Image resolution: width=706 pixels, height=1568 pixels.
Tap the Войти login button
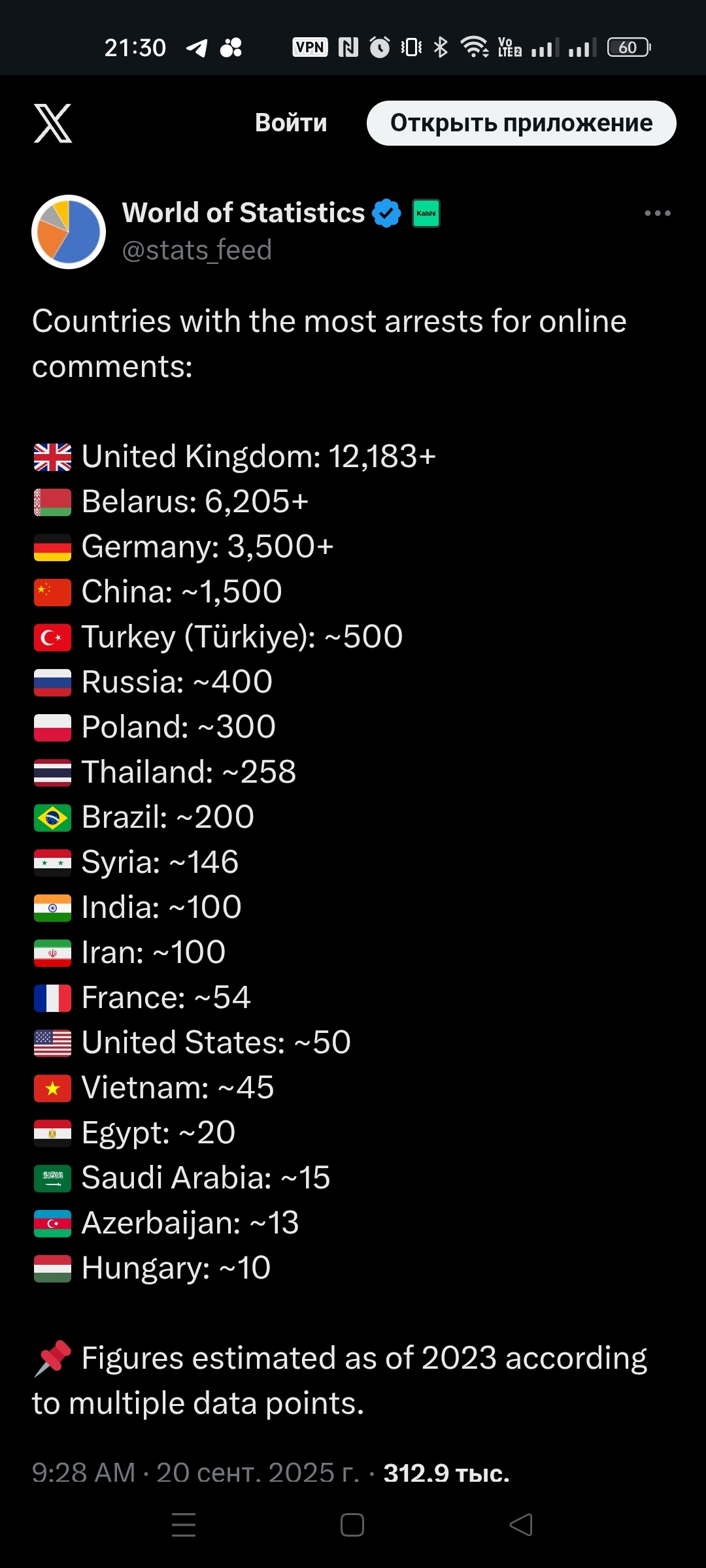pos(291,123)
